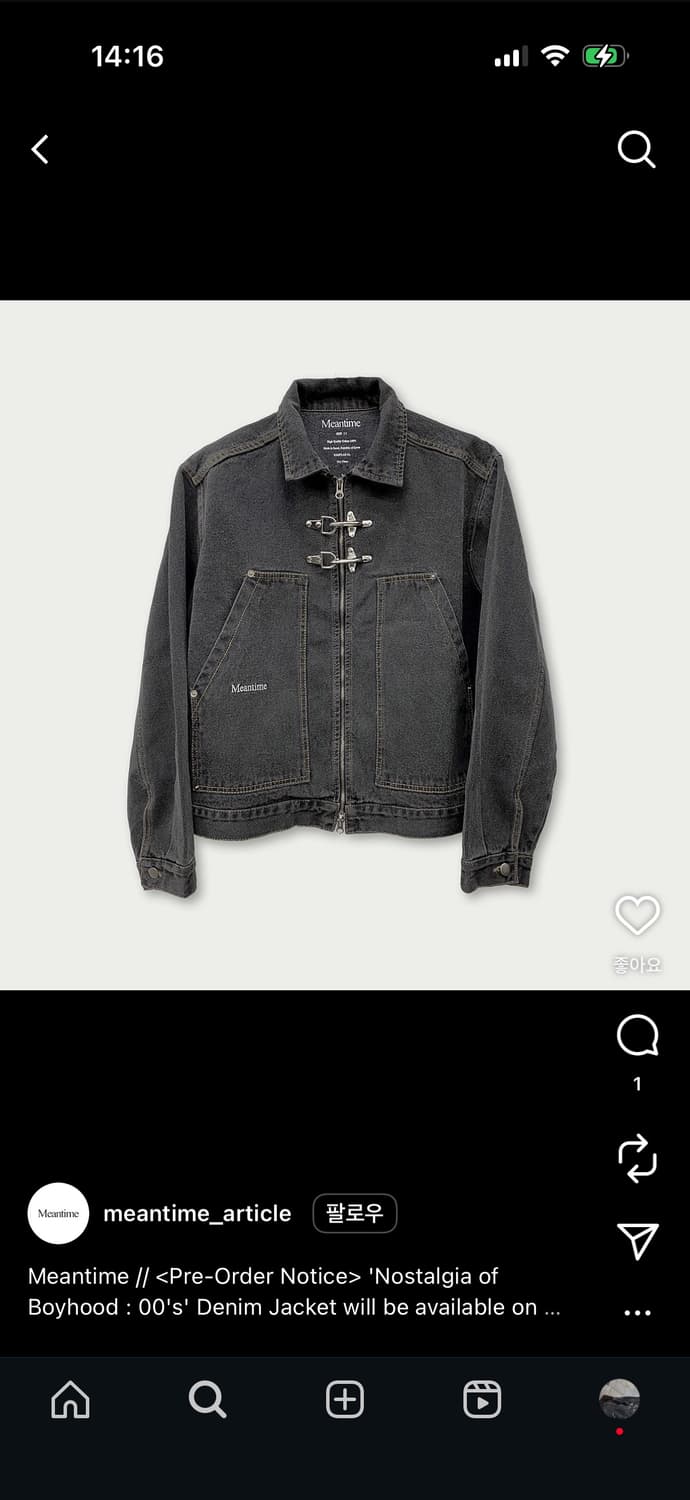Switch to the Search tab
This screenshot has height=1500, width=690.
[x=207, y=1400]
